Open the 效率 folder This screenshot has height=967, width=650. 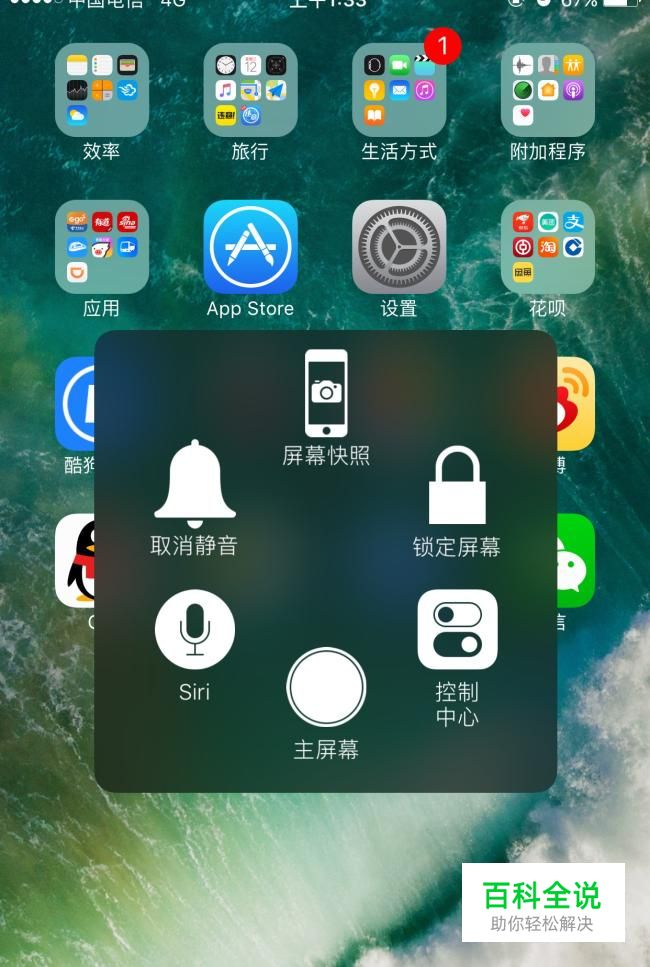click(x=101, y=90)
